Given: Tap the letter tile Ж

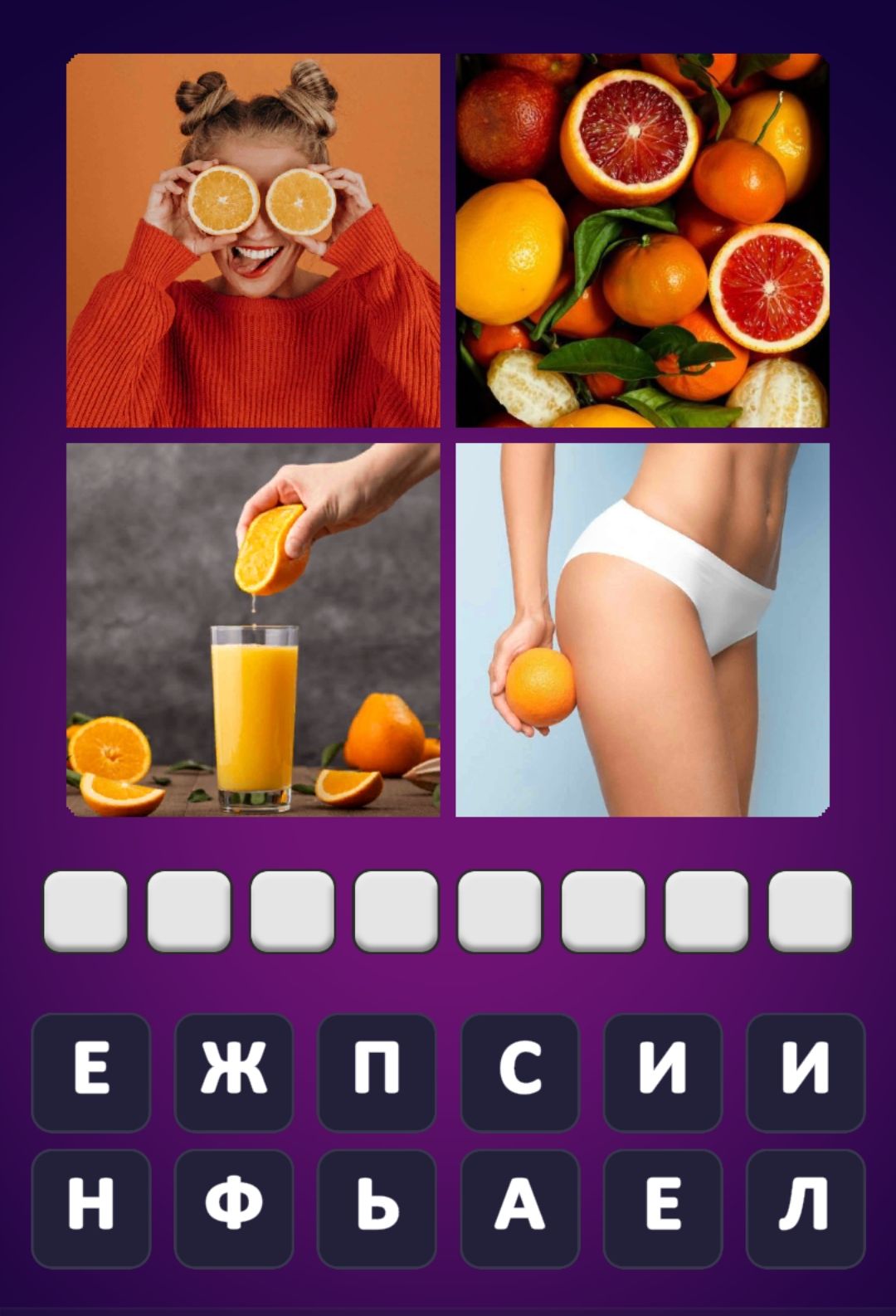Looking at the screenshot, I should point(234,1071).
